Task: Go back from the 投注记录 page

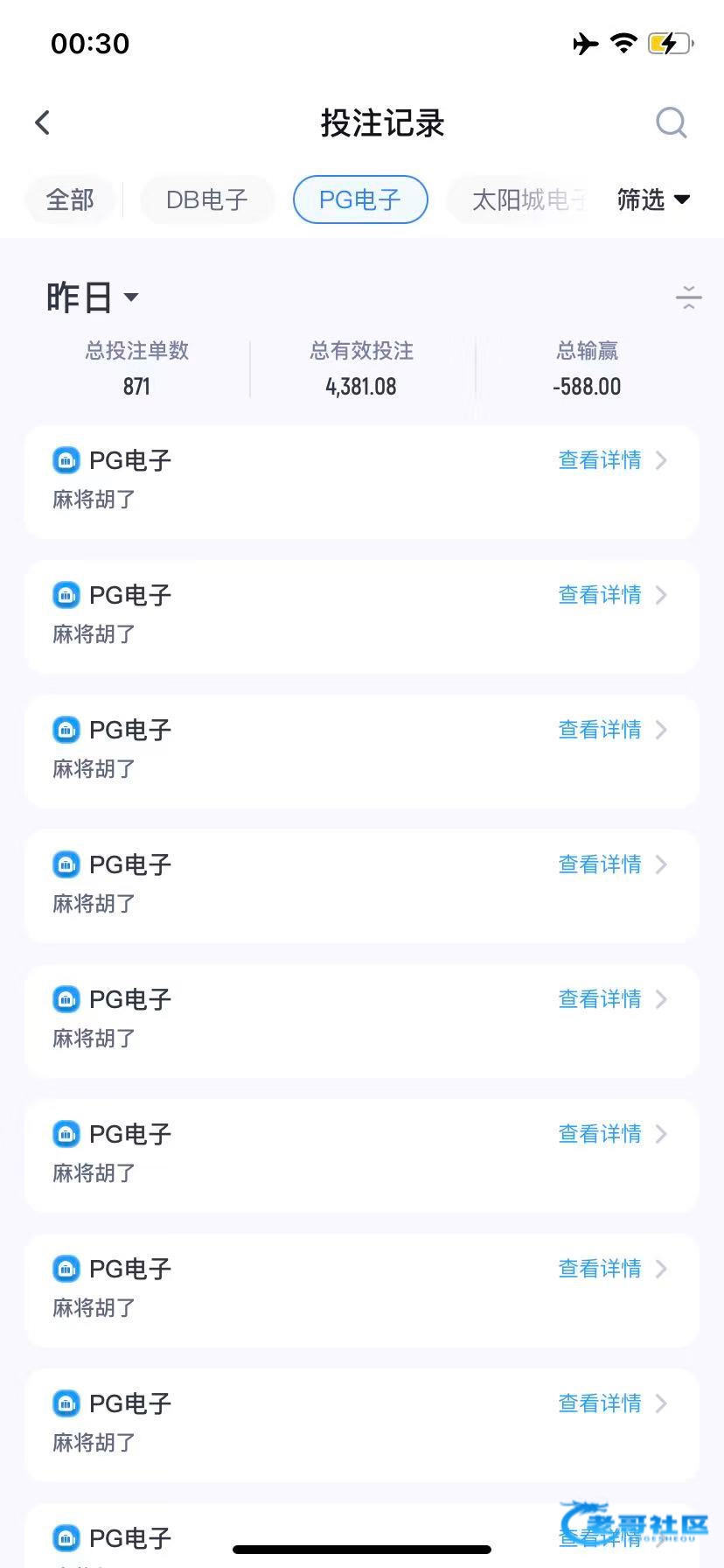Action: [x=43, y=123]
